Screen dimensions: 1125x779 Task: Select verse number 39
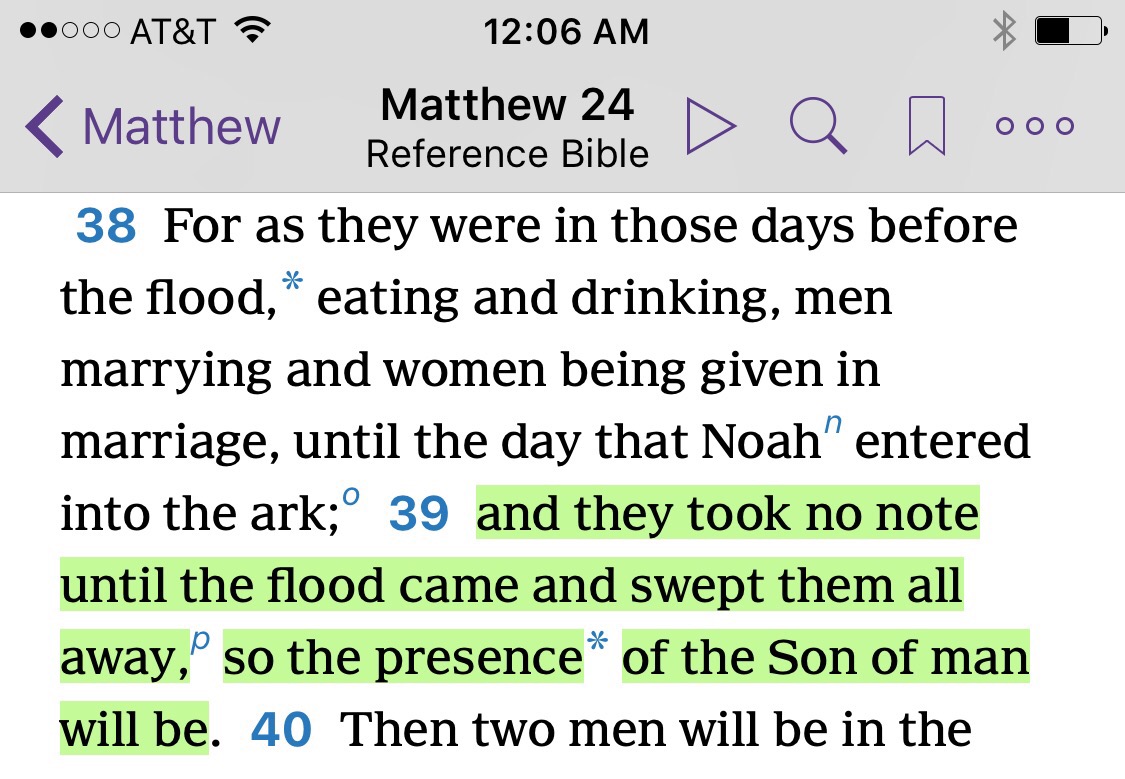point(418,515)
